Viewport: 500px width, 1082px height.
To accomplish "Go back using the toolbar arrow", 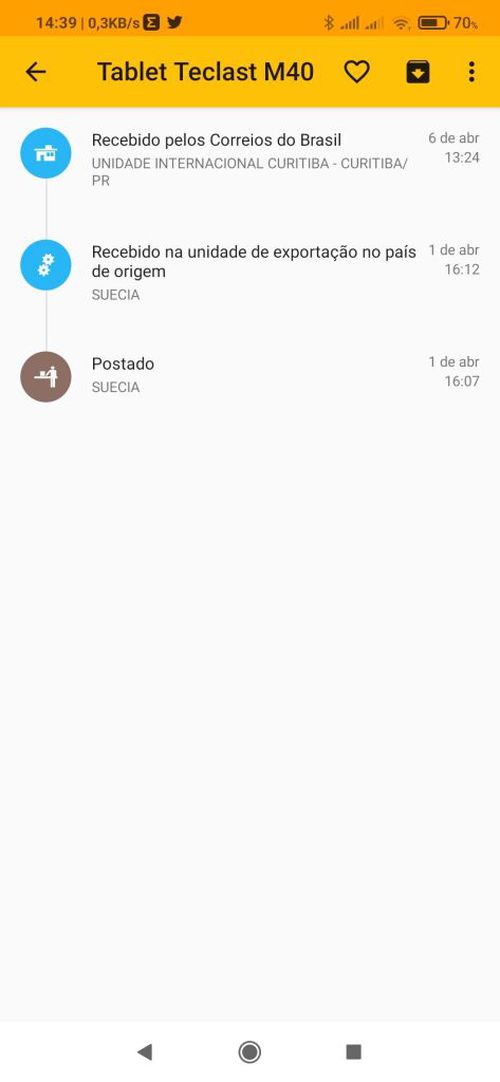I will pyautogui.click(x=35, y=72).
